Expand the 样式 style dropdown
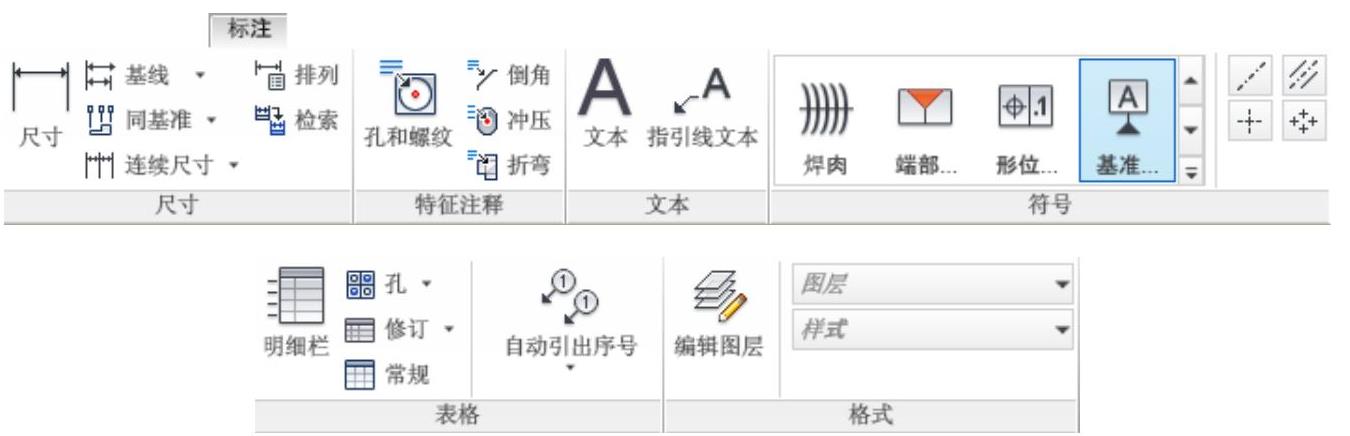 pos(1061,329)
